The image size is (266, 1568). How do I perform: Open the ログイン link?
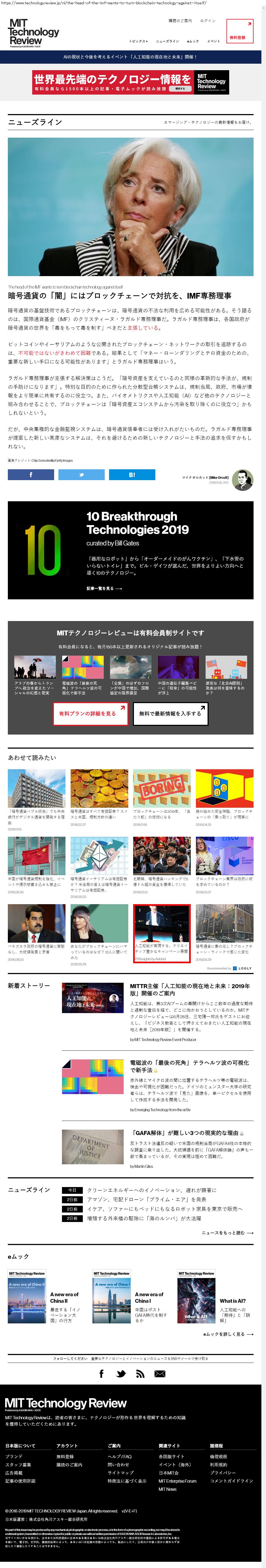pyautogui.click(x=208, y=21)
